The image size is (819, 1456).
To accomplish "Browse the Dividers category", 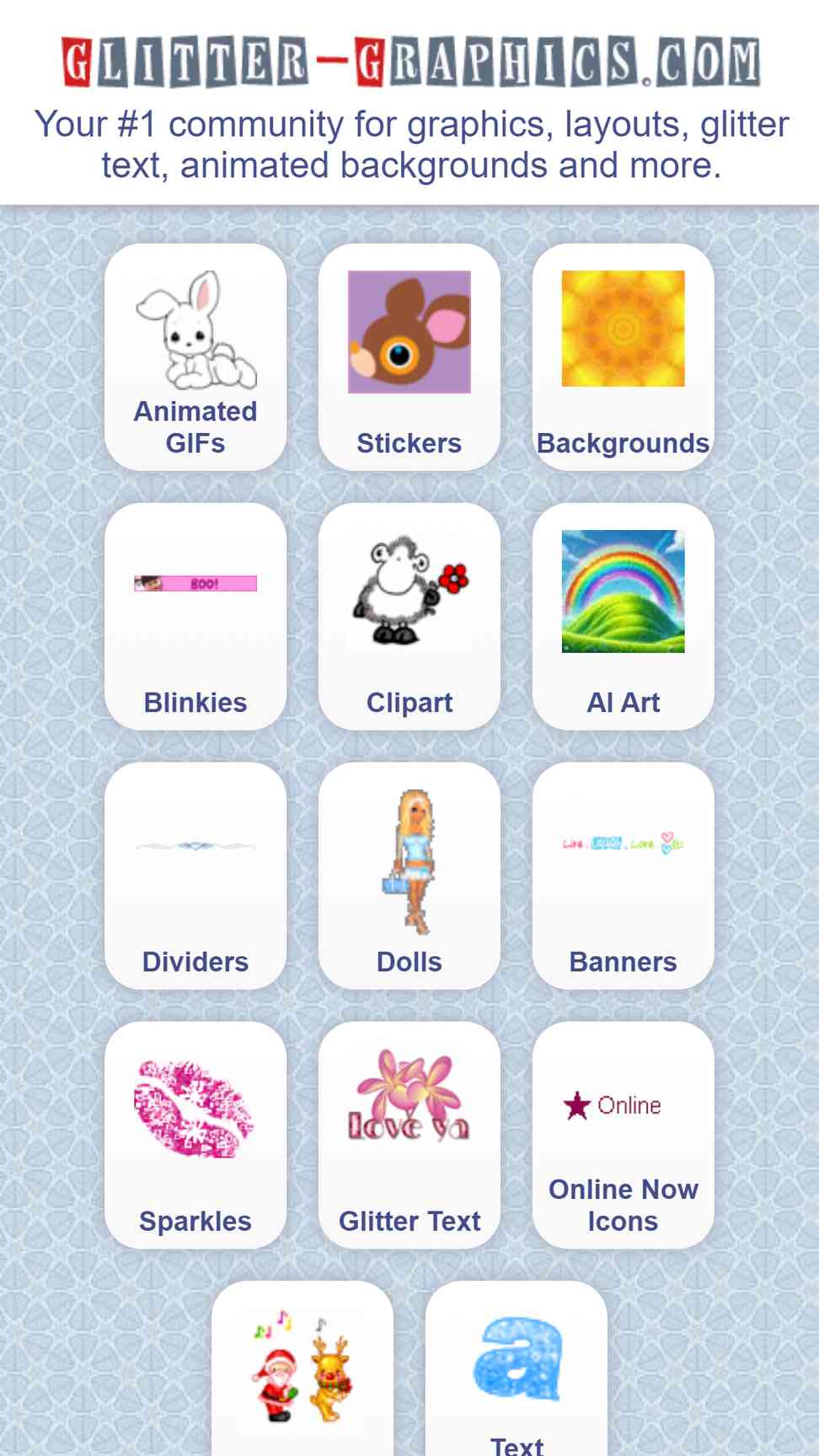I will pos(195,876).
